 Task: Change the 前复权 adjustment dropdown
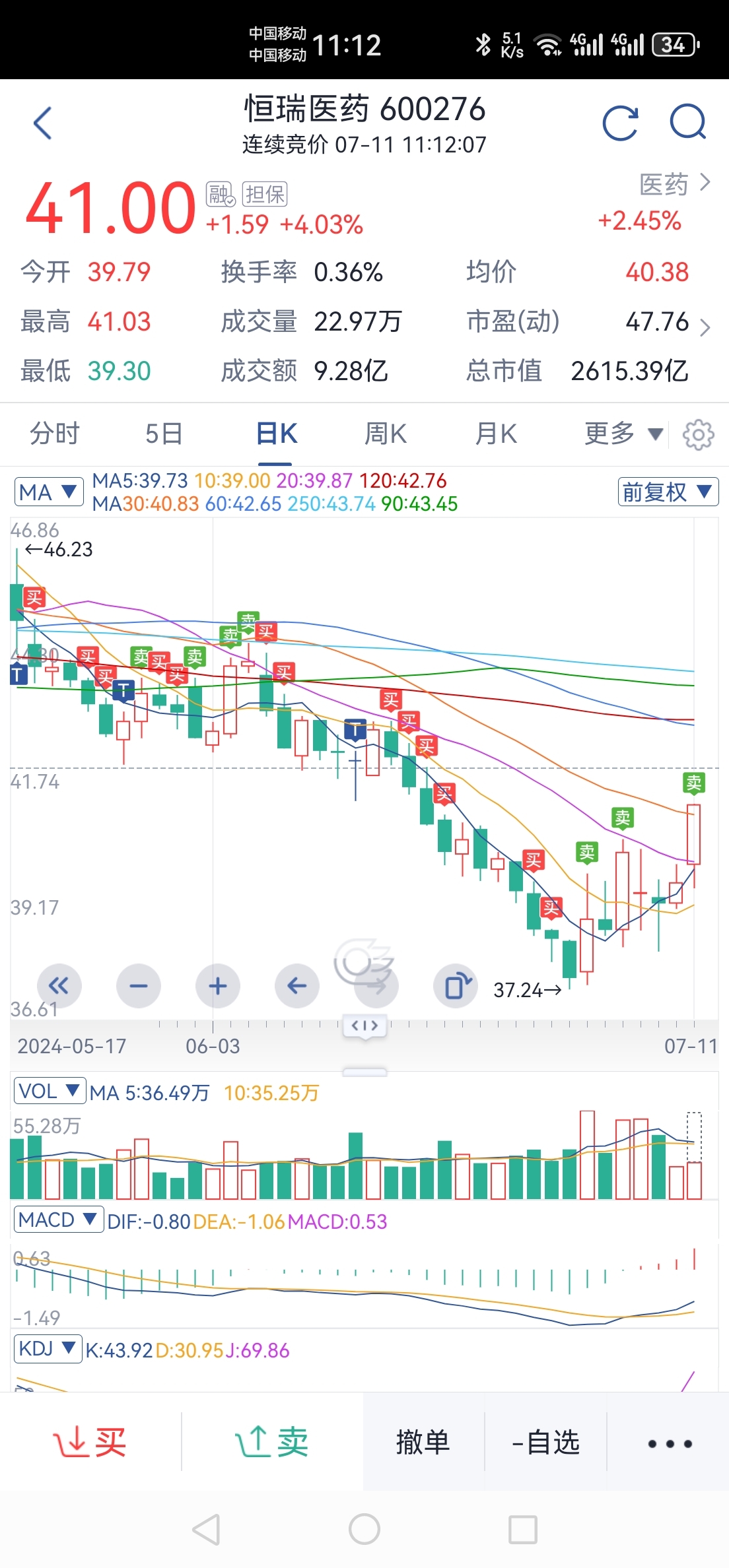(668, 492)
